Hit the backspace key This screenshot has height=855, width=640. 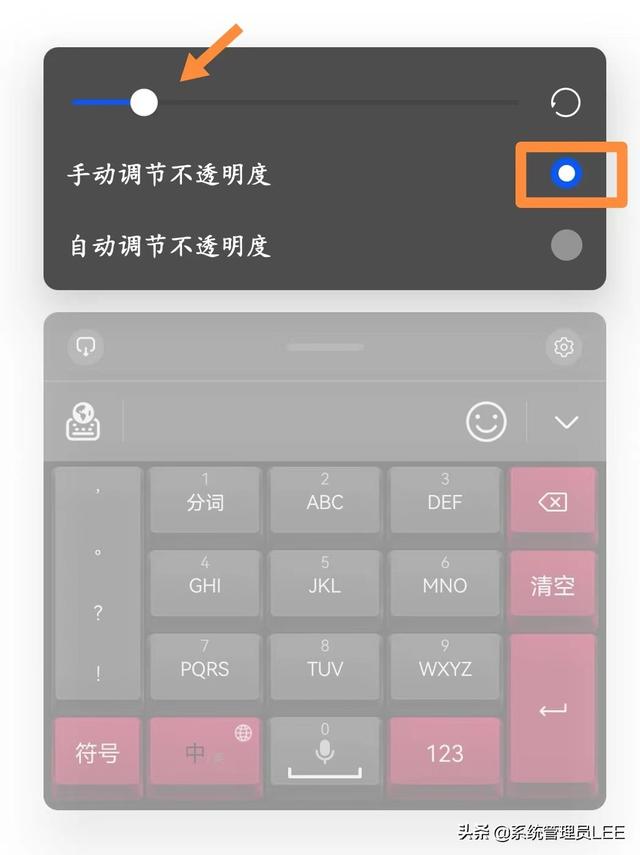click(553, 501)
